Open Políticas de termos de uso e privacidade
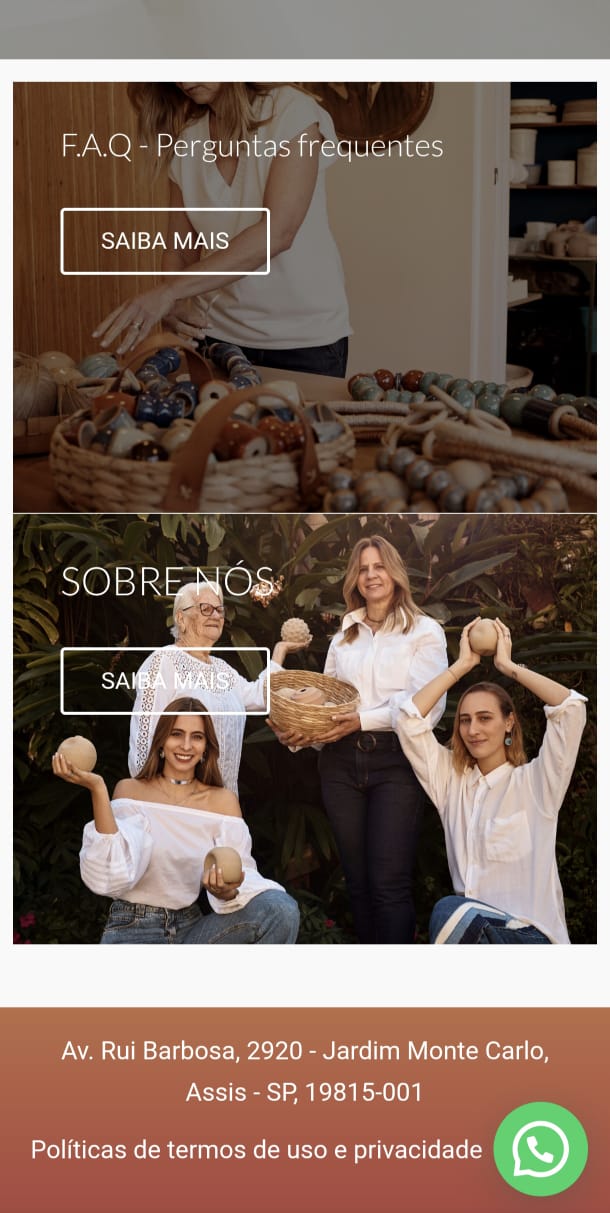610x1213 pixels. (257, 1149)
